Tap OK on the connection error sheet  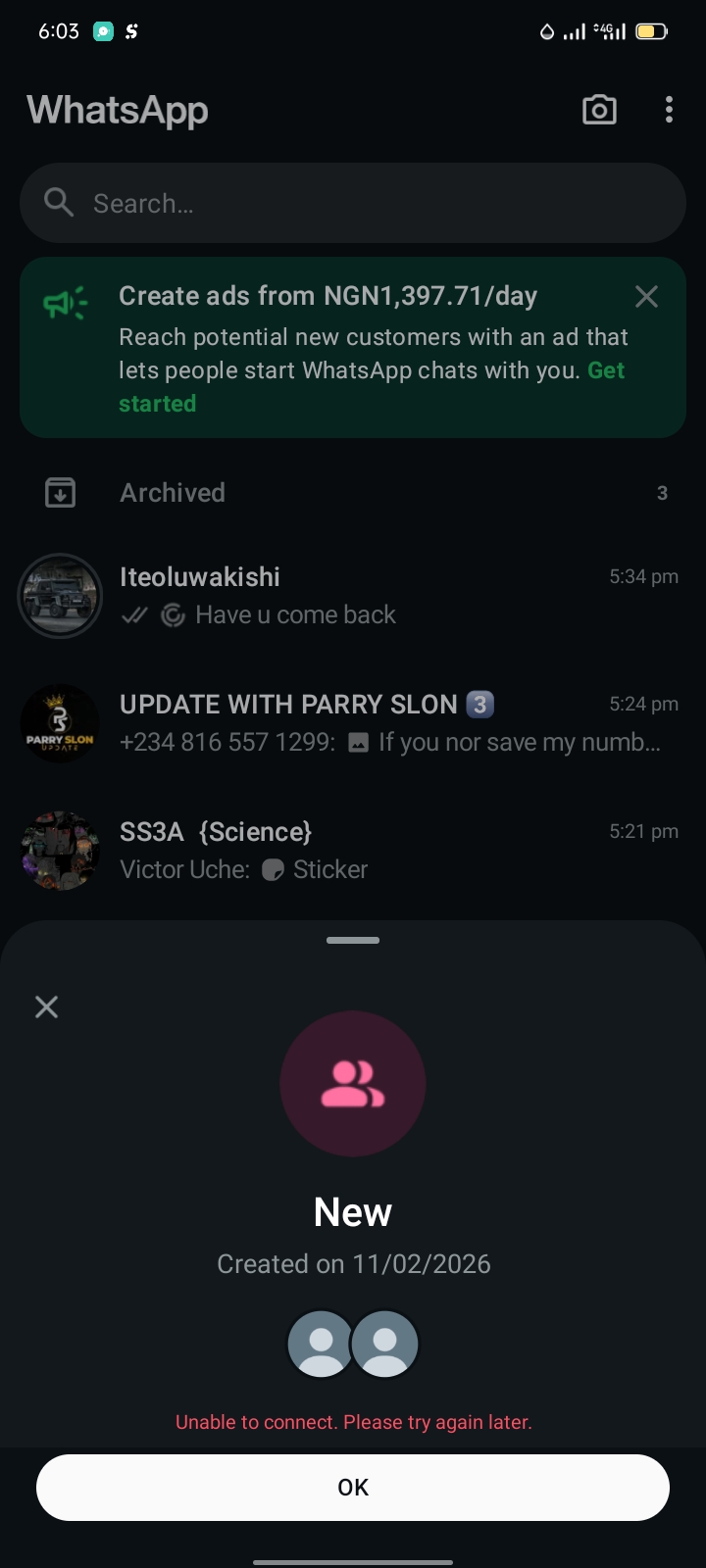[353, 1487]
